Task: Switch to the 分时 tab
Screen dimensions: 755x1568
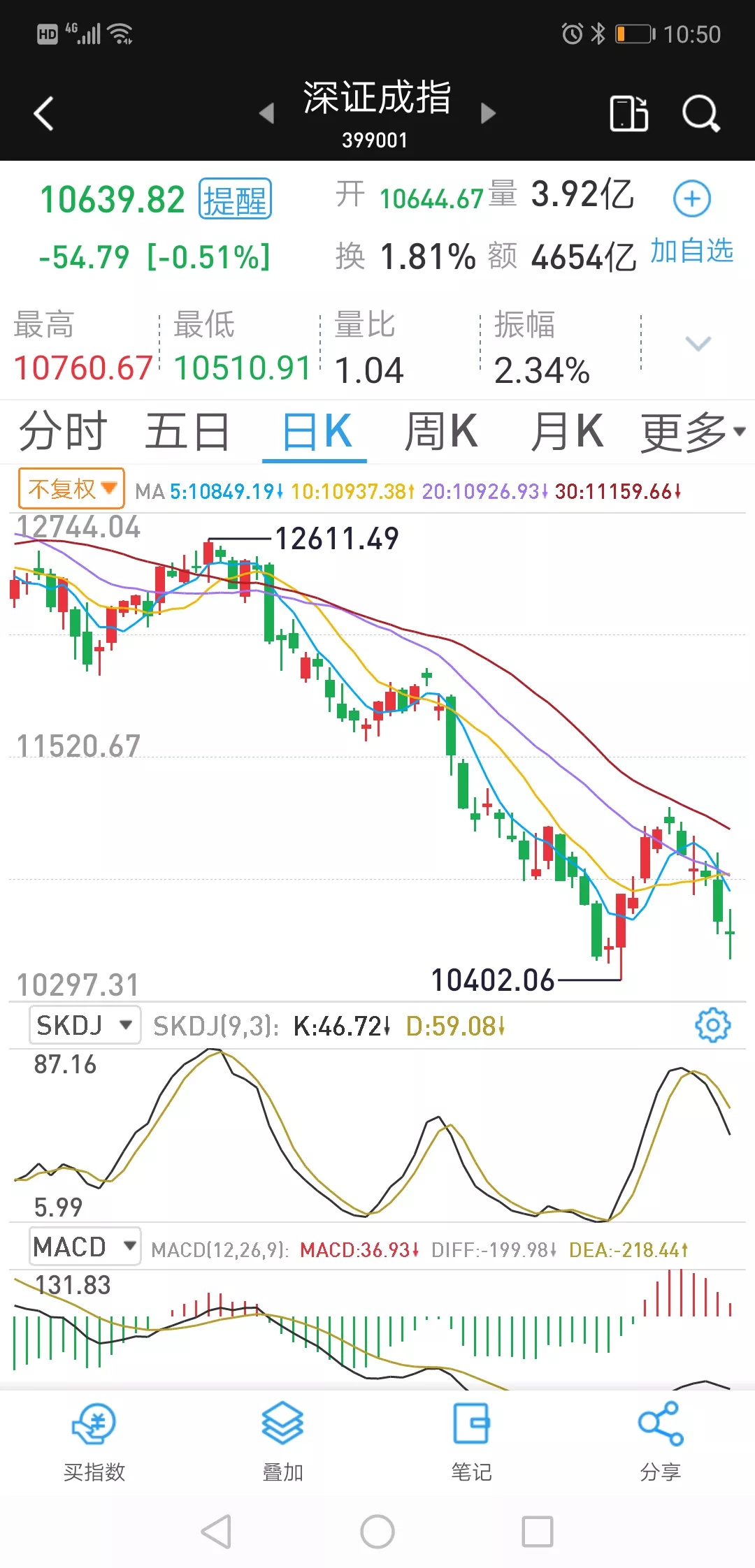Action: coord(63,431)
